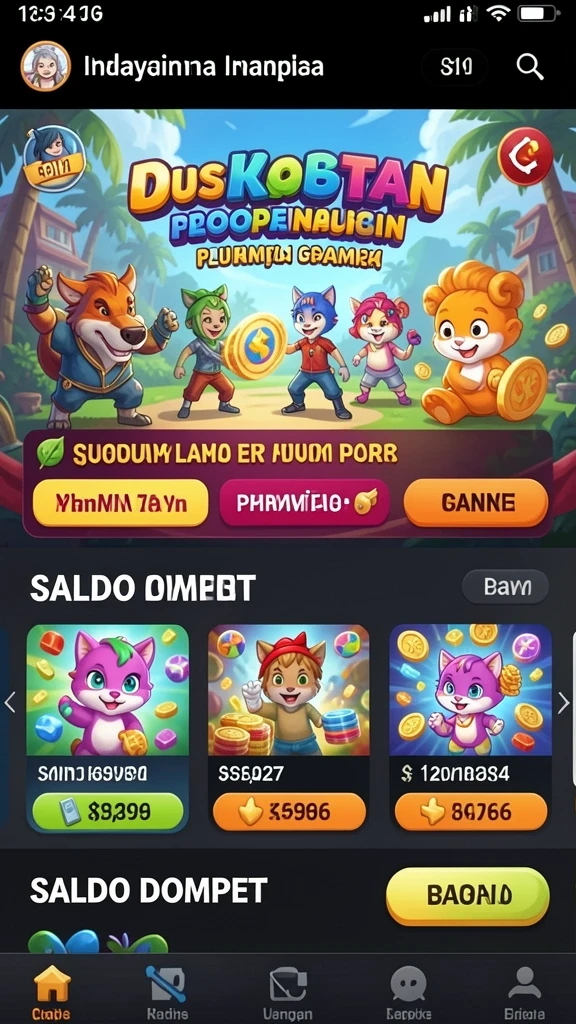Tap the orange GANNE button
The width and height of the screenshot is (576, 1024).
click(x=475, y=503)
